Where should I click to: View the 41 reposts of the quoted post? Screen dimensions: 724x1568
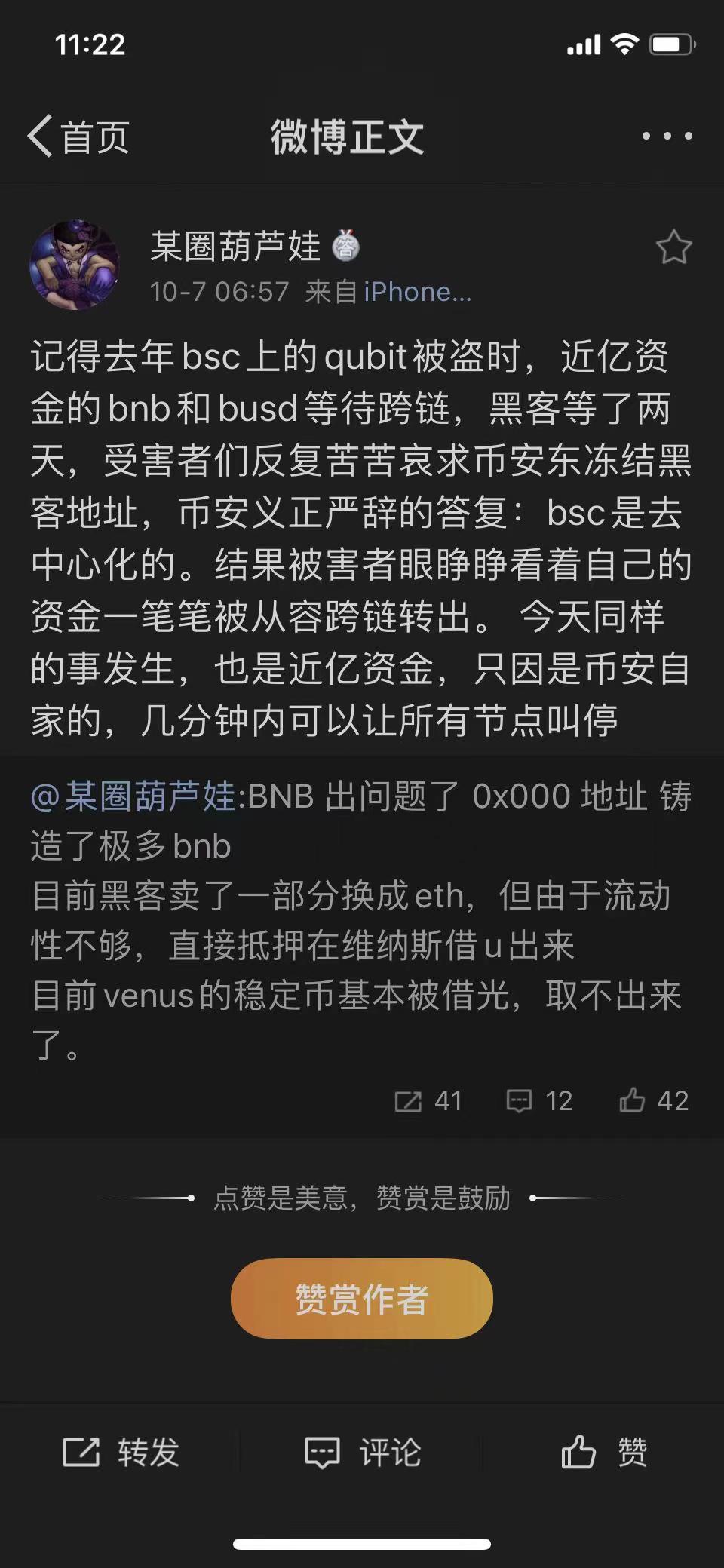point(428,1101)
